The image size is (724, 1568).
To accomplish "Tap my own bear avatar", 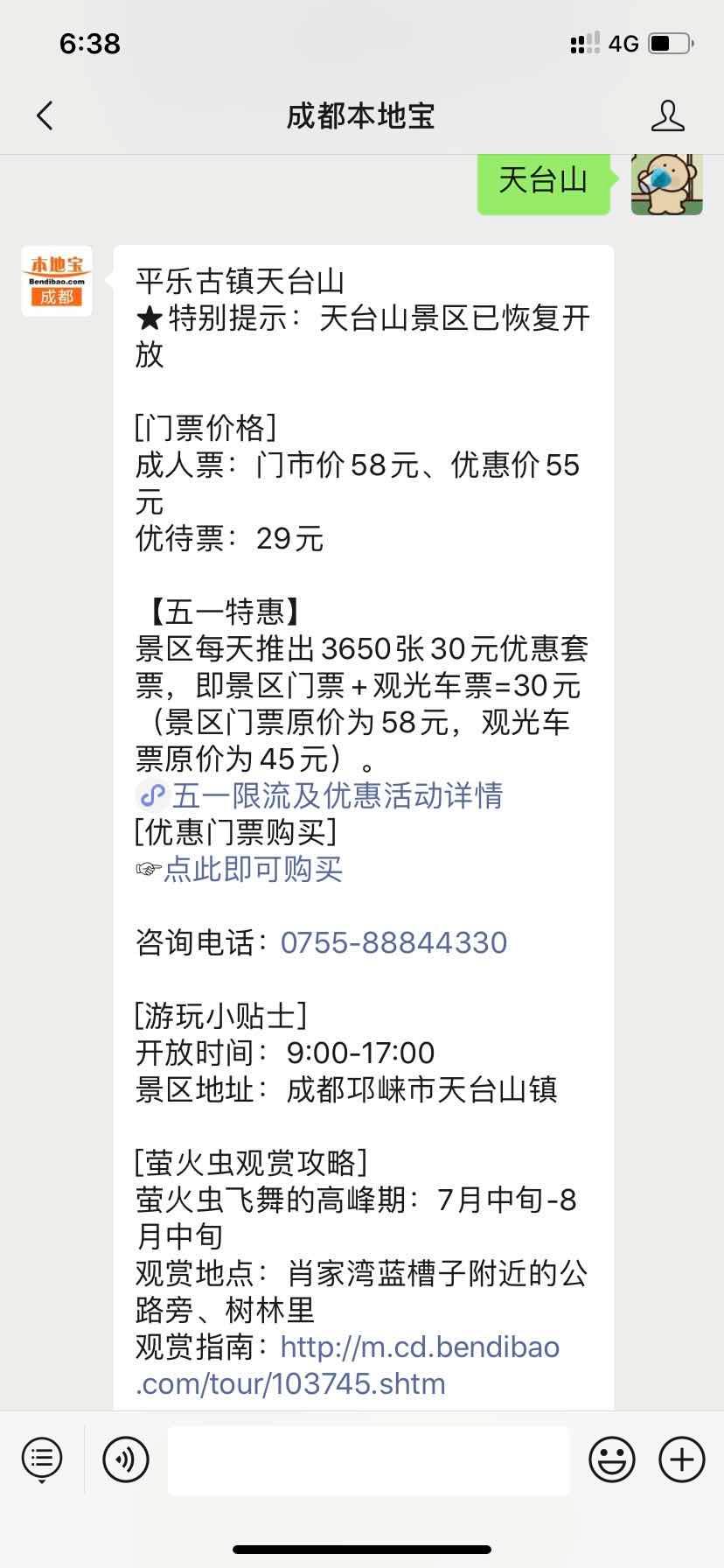I will (666, 184).
